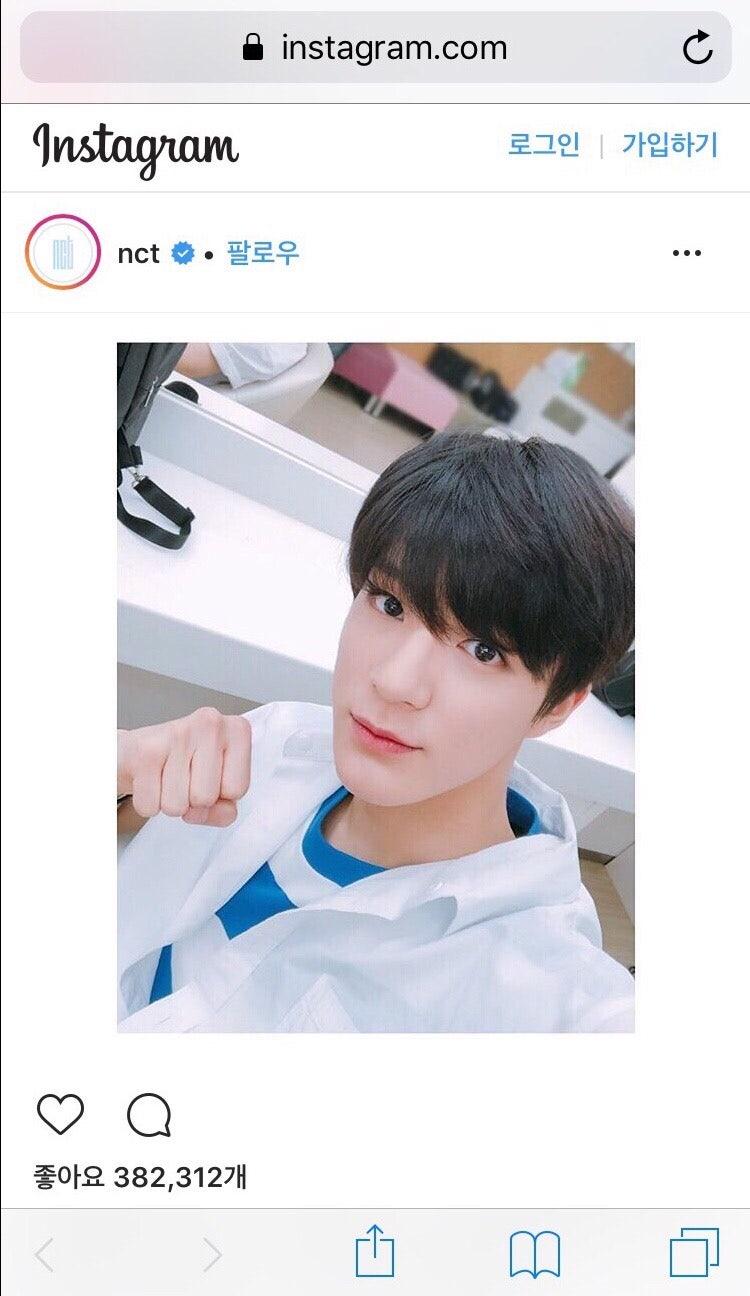This screenshot has height=1296, width=750.
Task: Open the post's three-dot overflow menu
Action: 687,253
